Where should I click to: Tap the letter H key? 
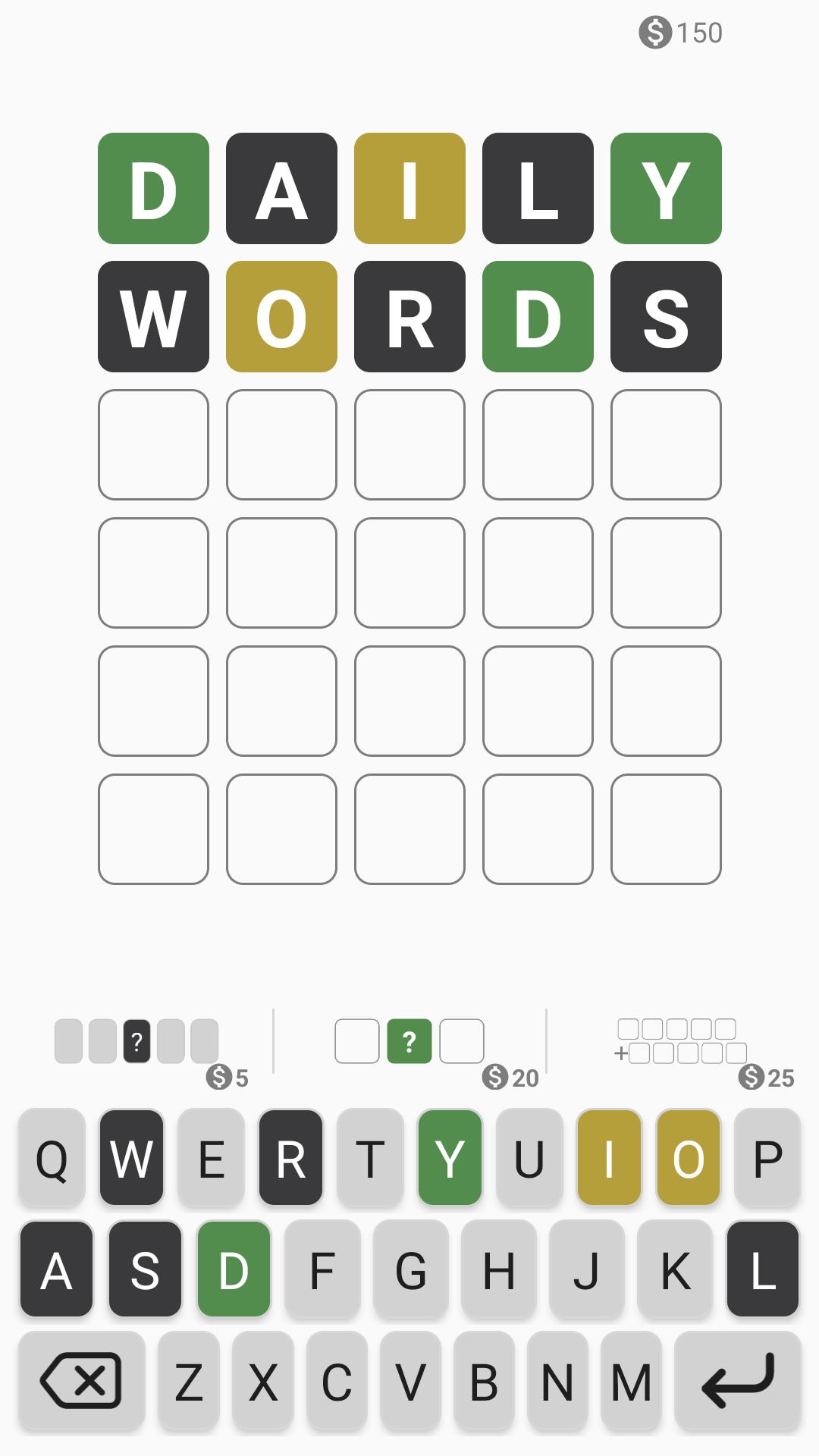click(499, 1269)
